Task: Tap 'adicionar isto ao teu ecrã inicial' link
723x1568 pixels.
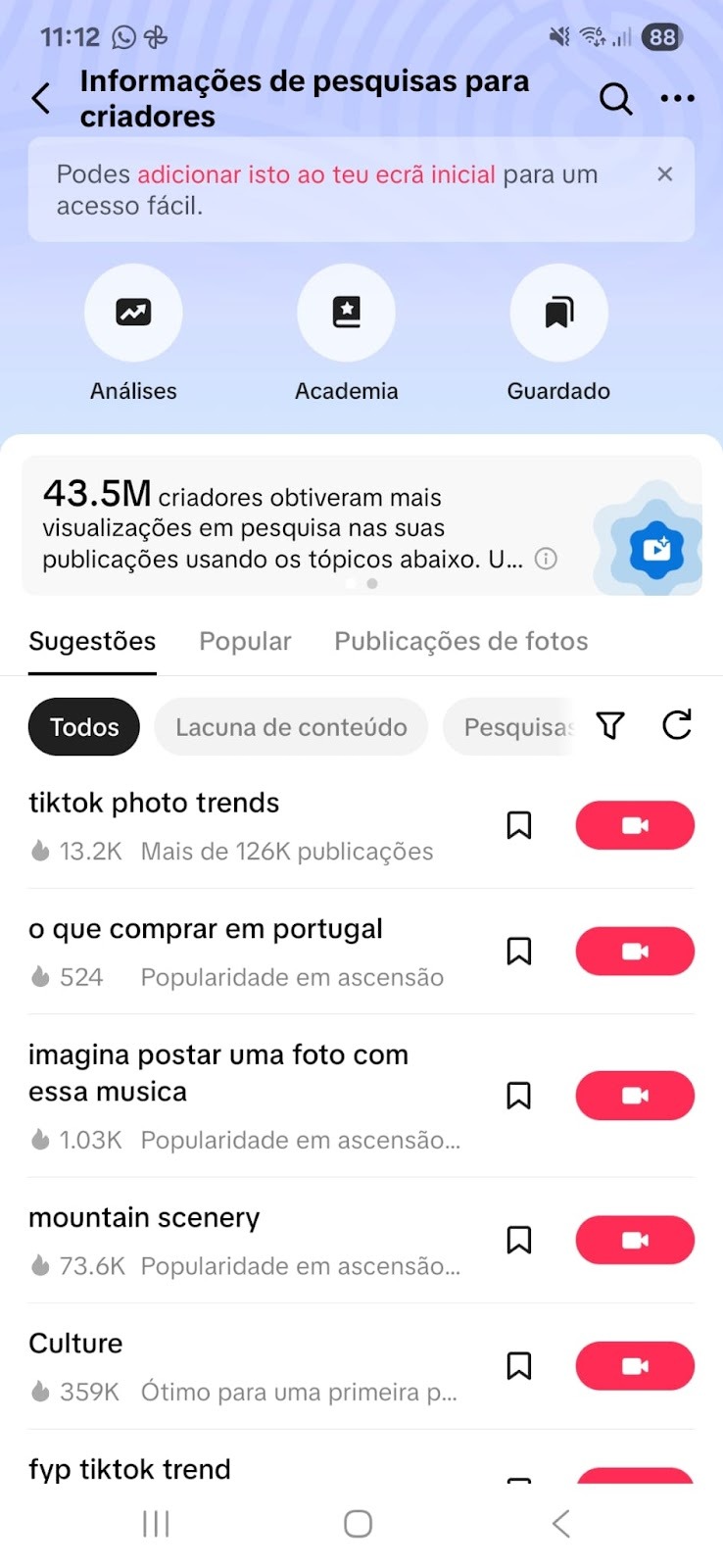Action: pos(316,174)
